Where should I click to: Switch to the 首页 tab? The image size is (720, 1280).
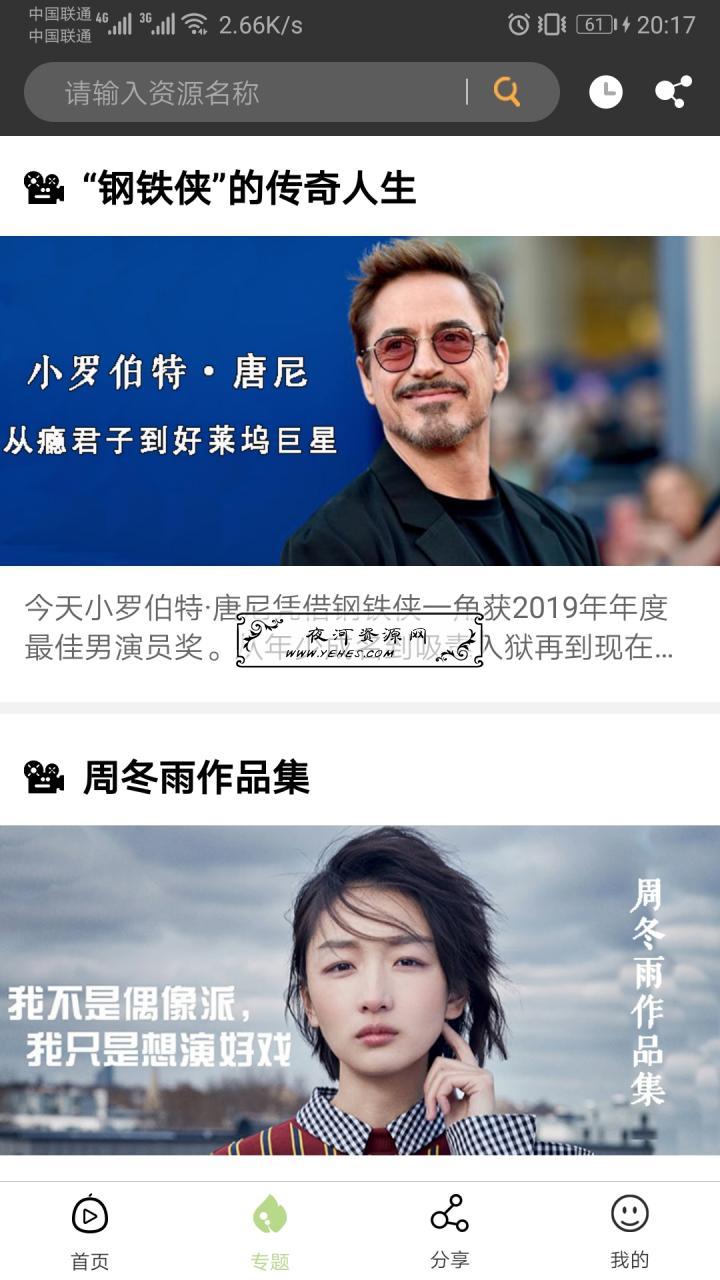[90, 1232]
